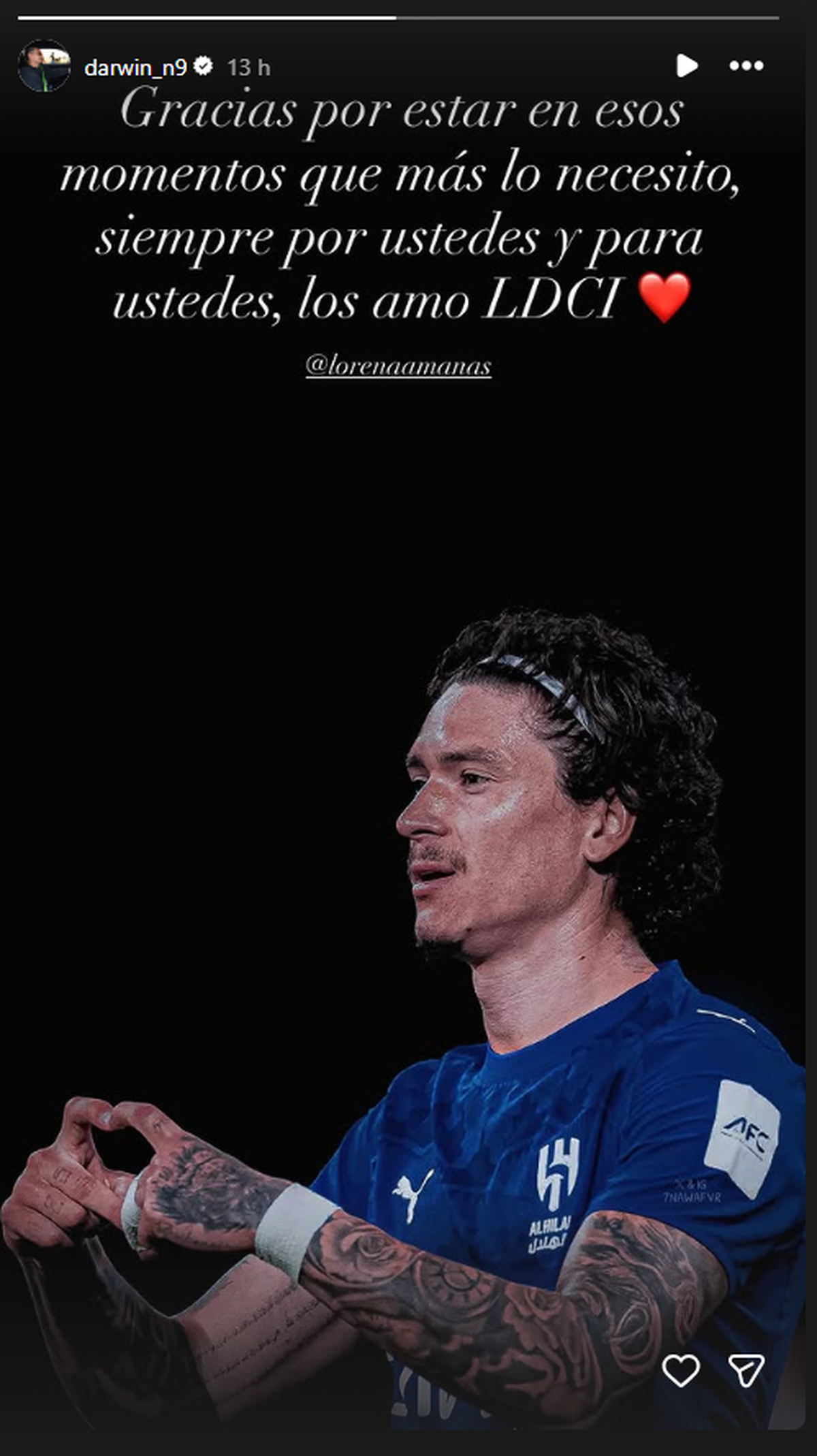The height and width of the screenshot is (1456, 817).
Task: Open darwin_n9's profile picture
Action: (x=44, y=66)
